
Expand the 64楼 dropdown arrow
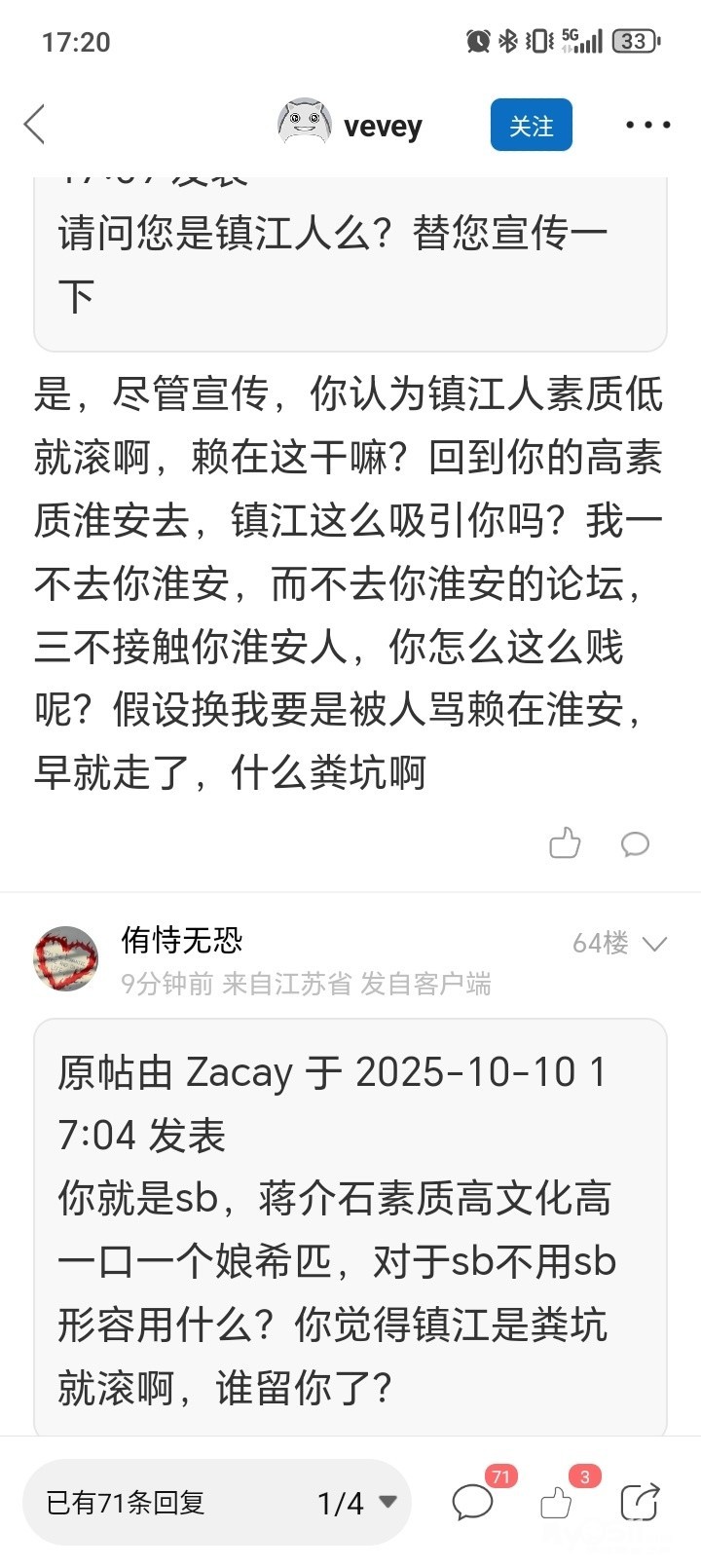point(655,944)
